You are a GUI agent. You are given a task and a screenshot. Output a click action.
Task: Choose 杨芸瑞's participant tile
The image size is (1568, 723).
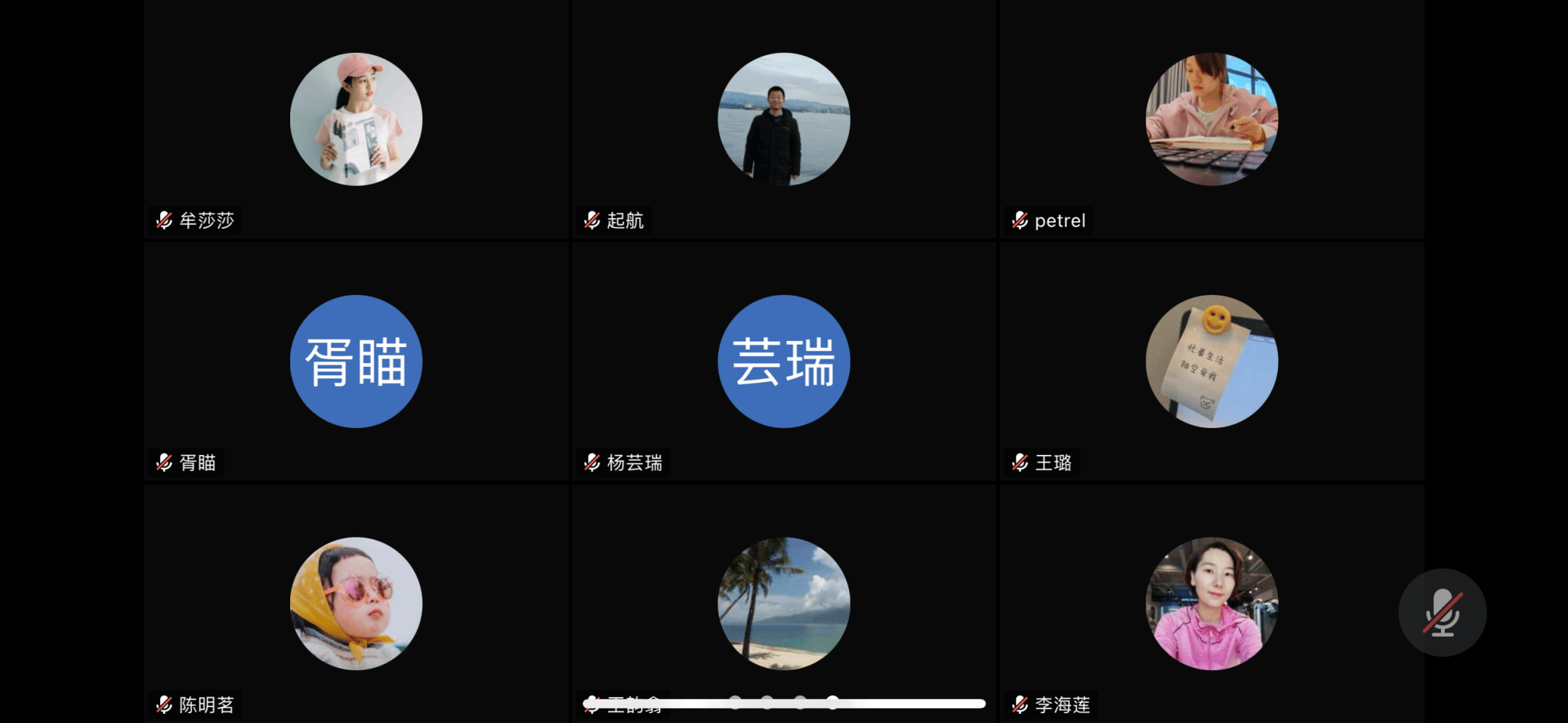[783, 361]
